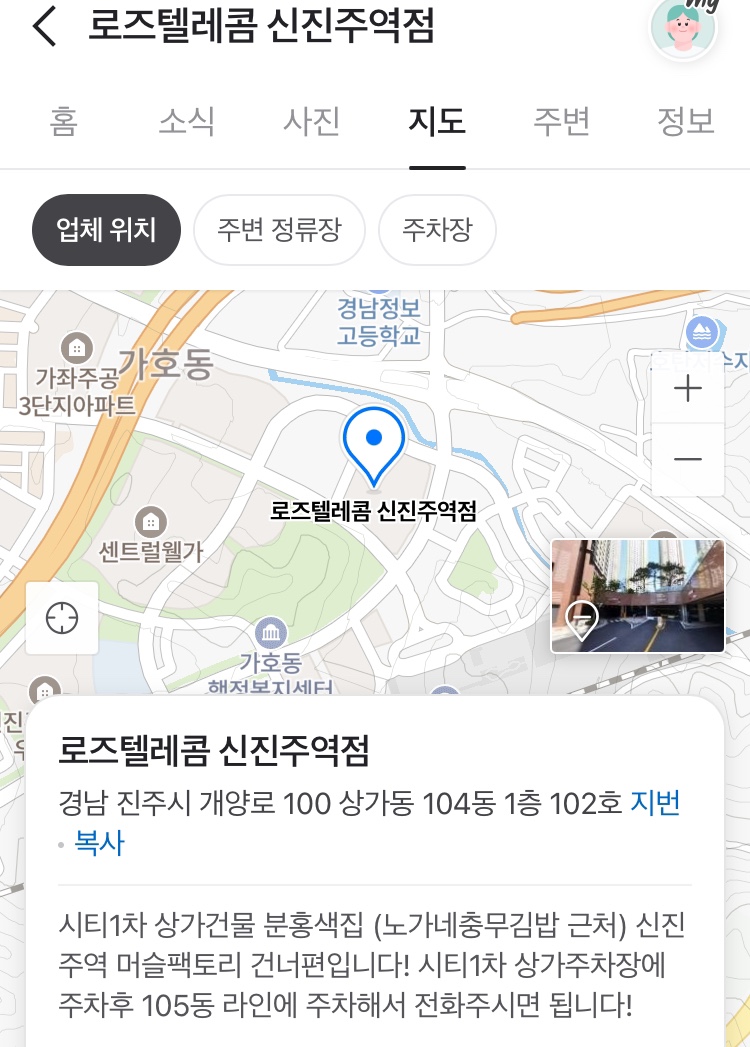Show 주차장 locations on the map
The image size is (750, 1047).
point(437,230)
